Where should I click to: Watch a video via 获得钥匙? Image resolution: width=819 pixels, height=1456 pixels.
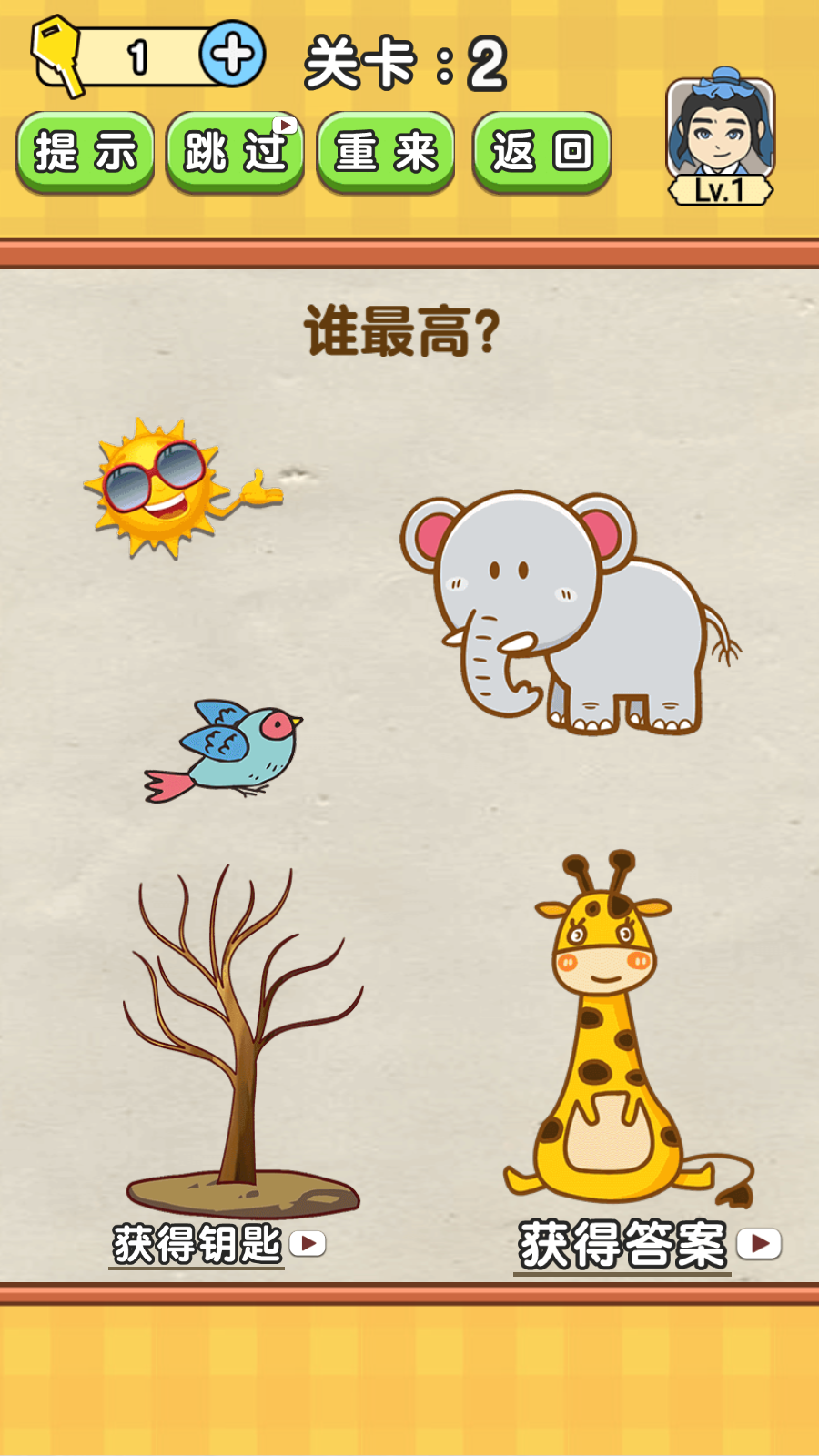click(217, 1244)
